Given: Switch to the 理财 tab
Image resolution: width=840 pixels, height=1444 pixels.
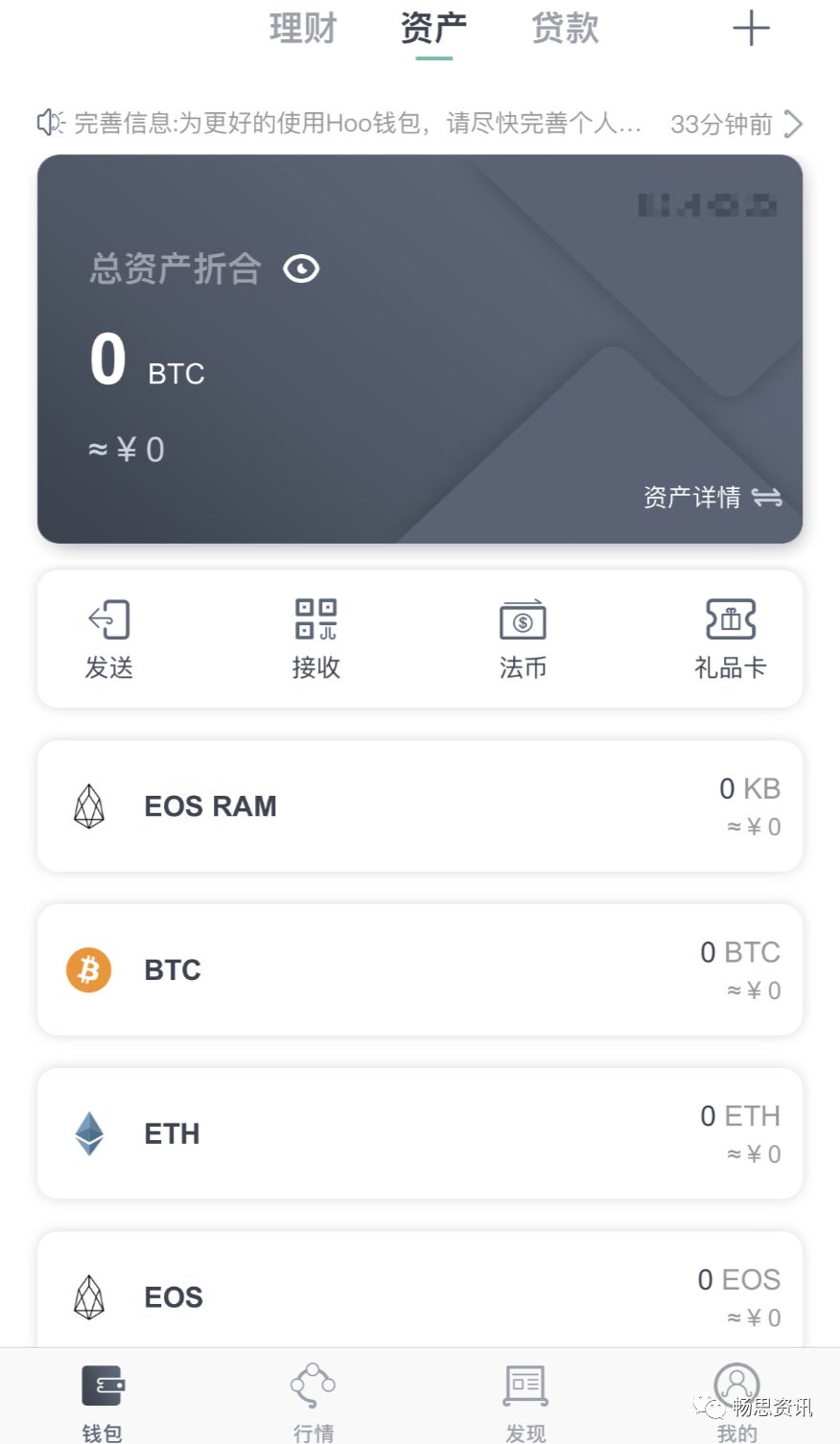Looking at the screenshot, I should 302,29.
